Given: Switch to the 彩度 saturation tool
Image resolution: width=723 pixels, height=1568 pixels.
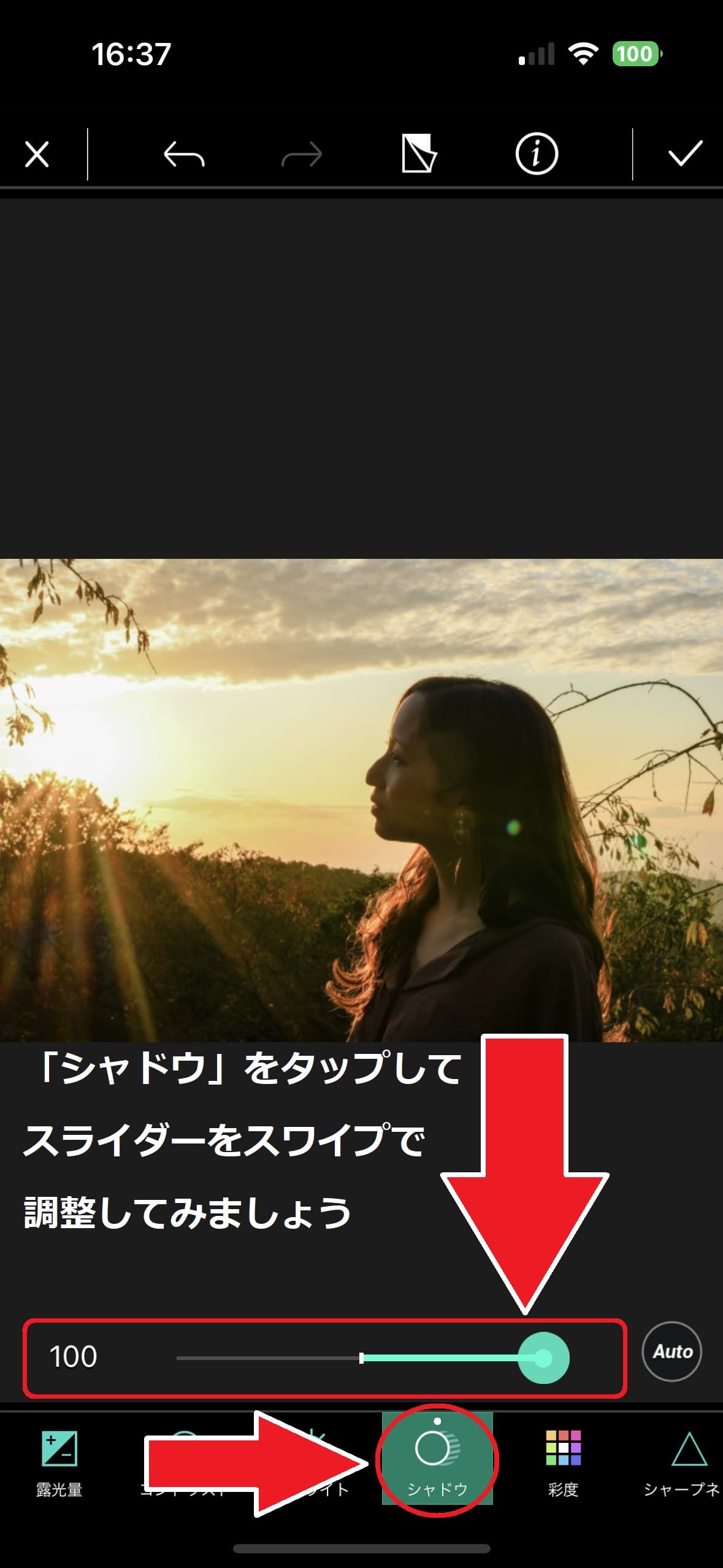Looking at the screenshot, I should click(563, 1463).
